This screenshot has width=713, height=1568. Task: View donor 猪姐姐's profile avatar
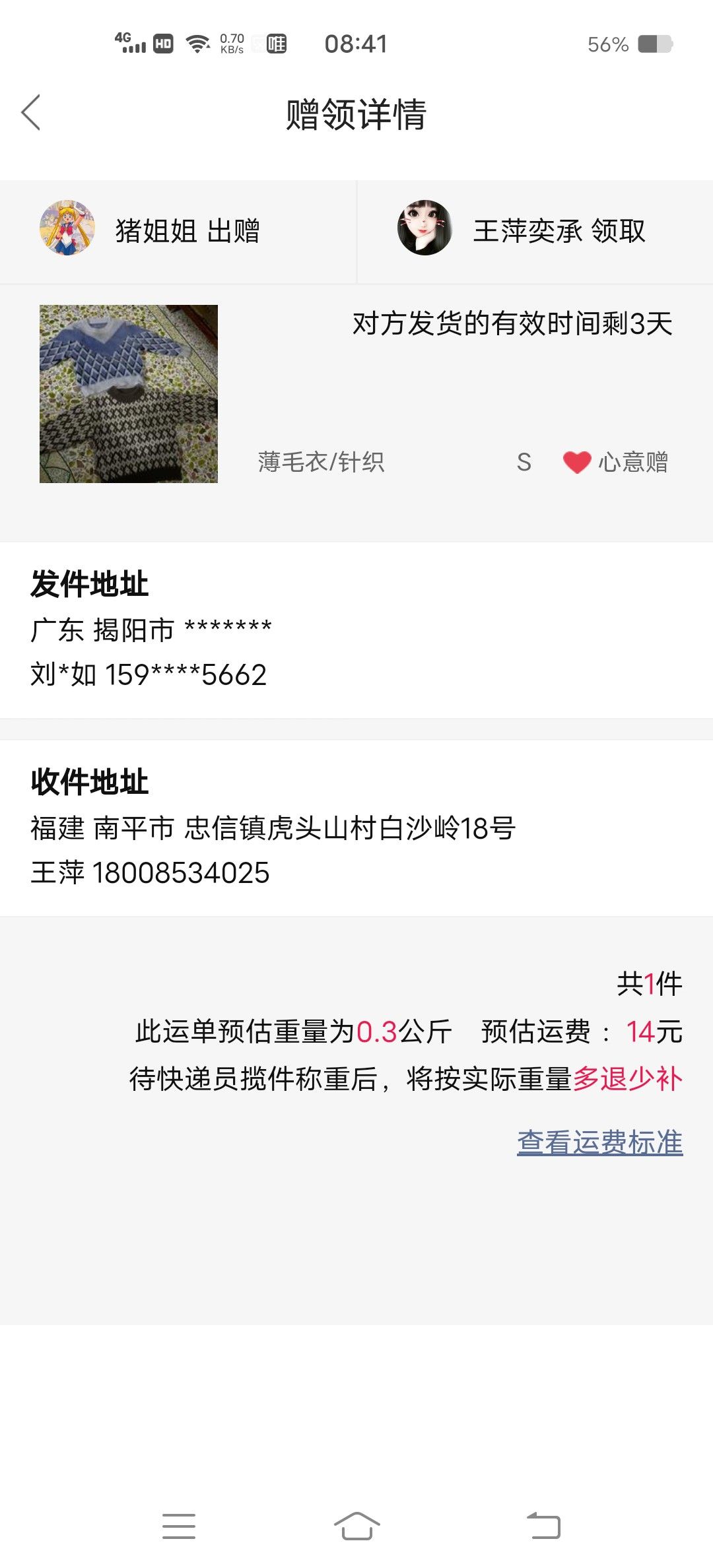67,228
